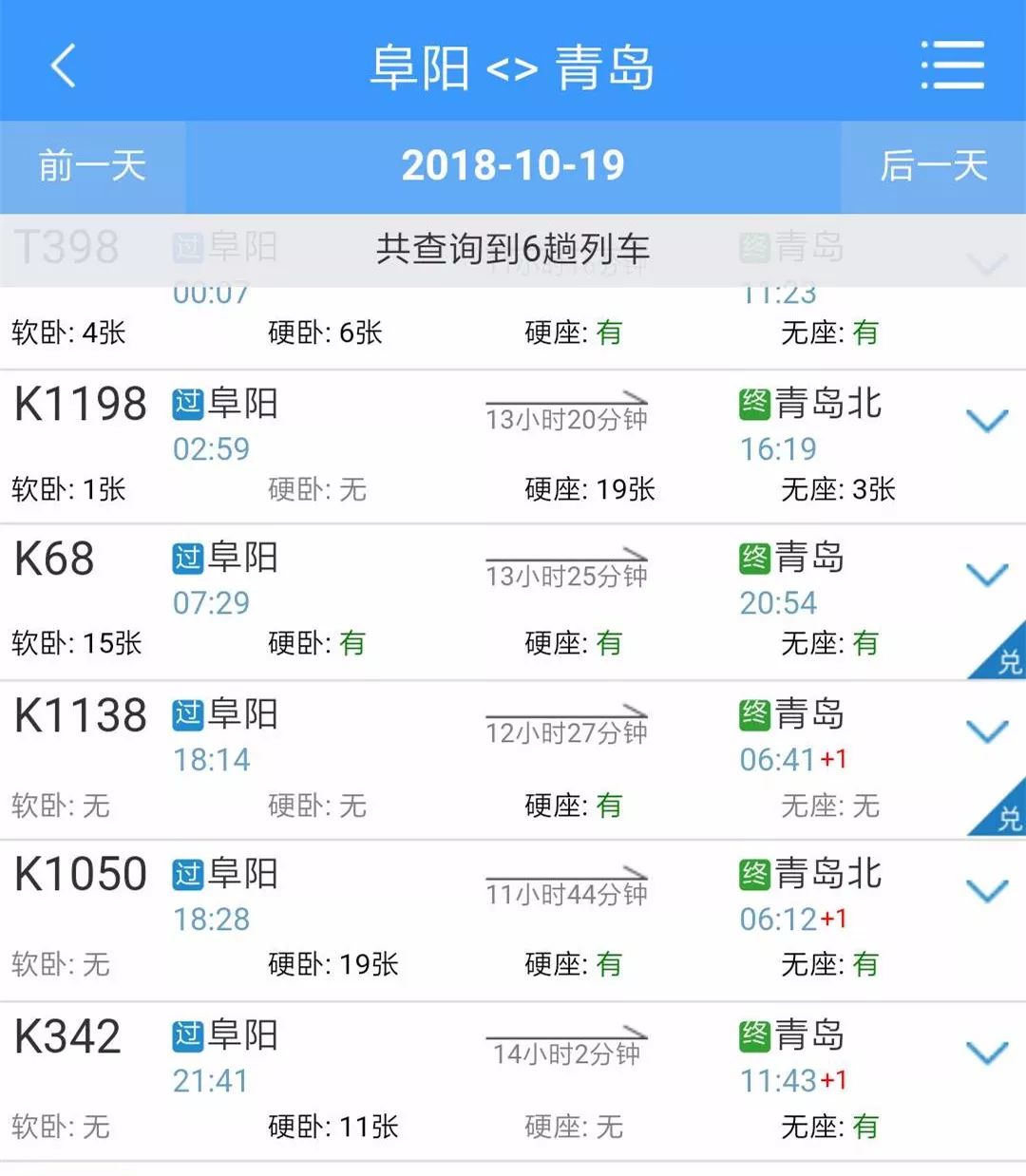Viewport: 1026px width, 1176px height.
Task: Tap the back arrow in the header
Action: pyautogui.click(x=64, y=66)
